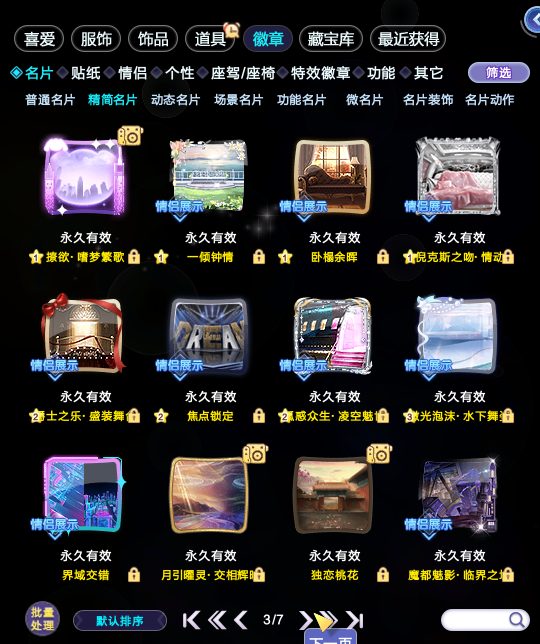Viewport: 540px width, 644px height.
Task: Open the 独恋桃花 card
Action: tap(333, 495)
